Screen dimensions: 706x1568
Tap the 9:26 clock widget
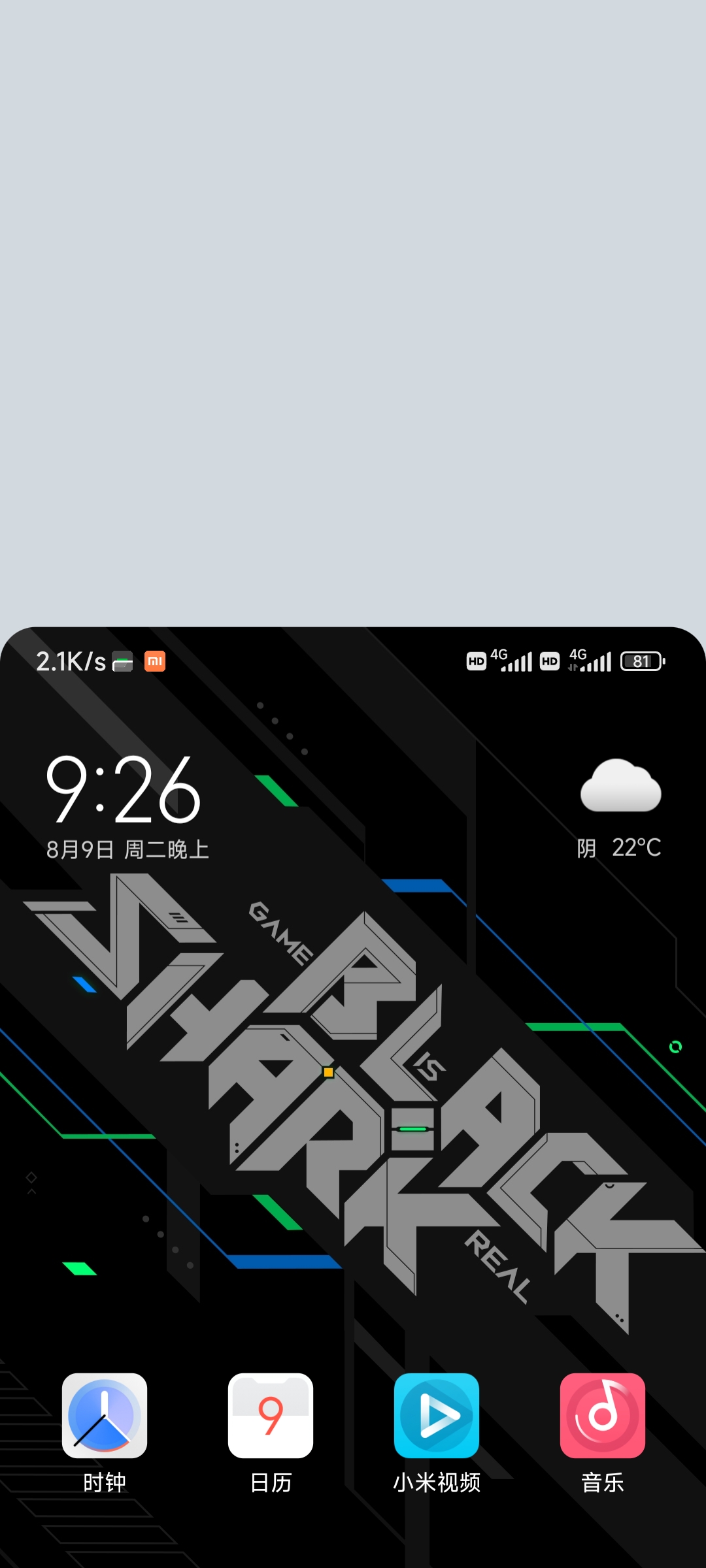pos(124,791)
